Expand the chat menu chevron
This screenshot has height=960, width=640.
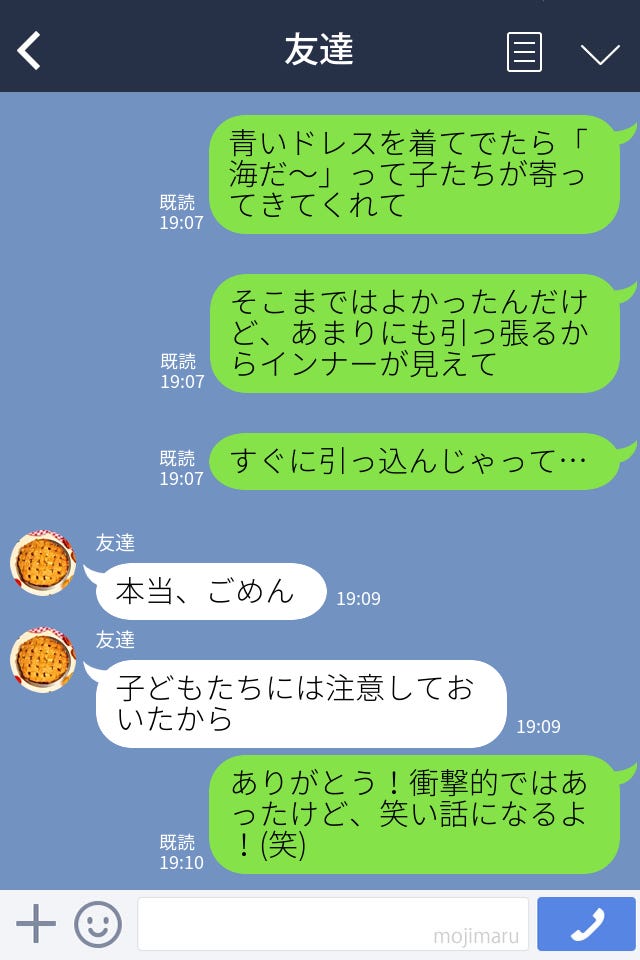pos(600,53)
